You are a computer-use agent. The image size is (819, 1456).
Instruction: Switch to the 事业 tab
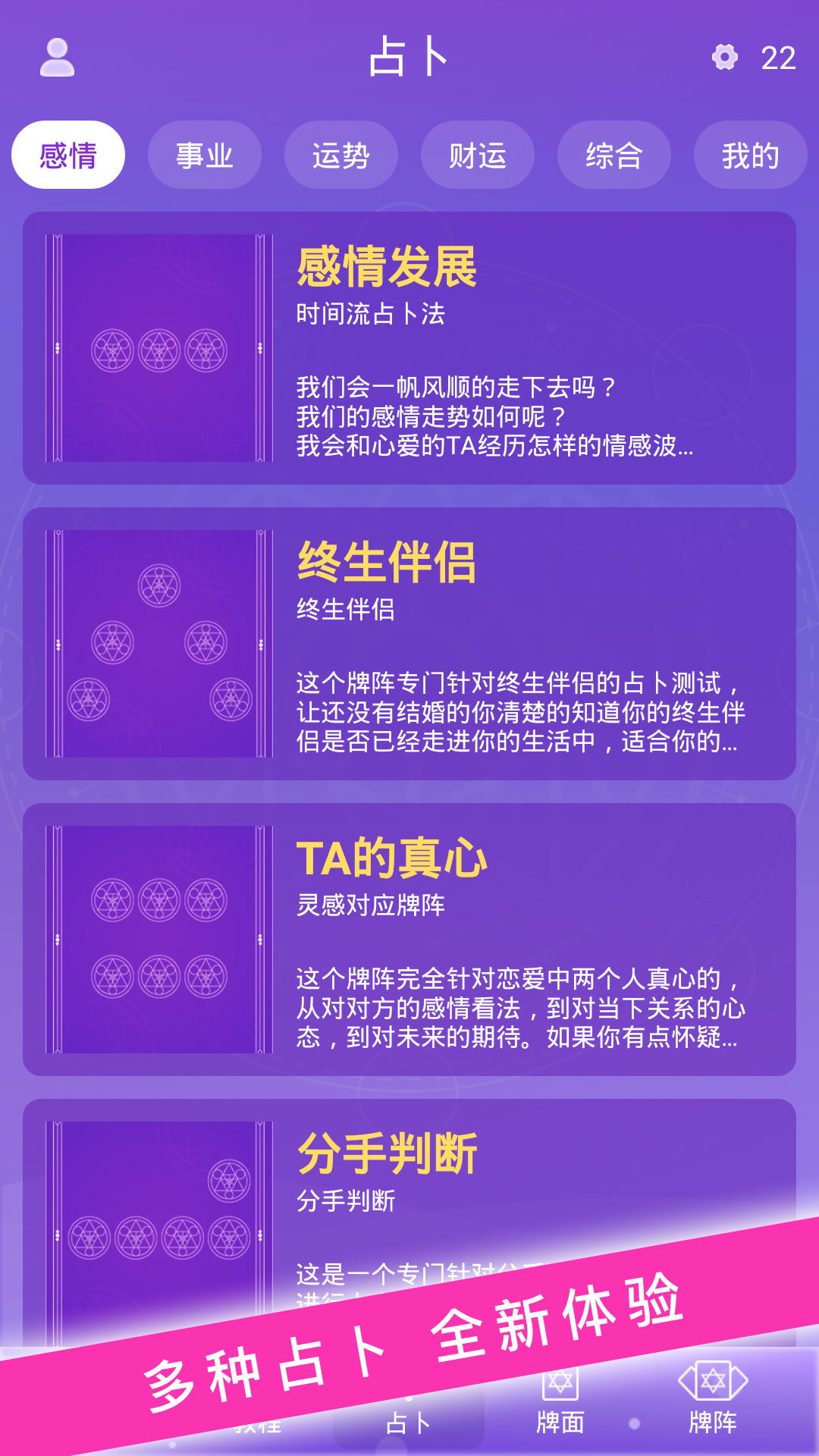point(205,155)
